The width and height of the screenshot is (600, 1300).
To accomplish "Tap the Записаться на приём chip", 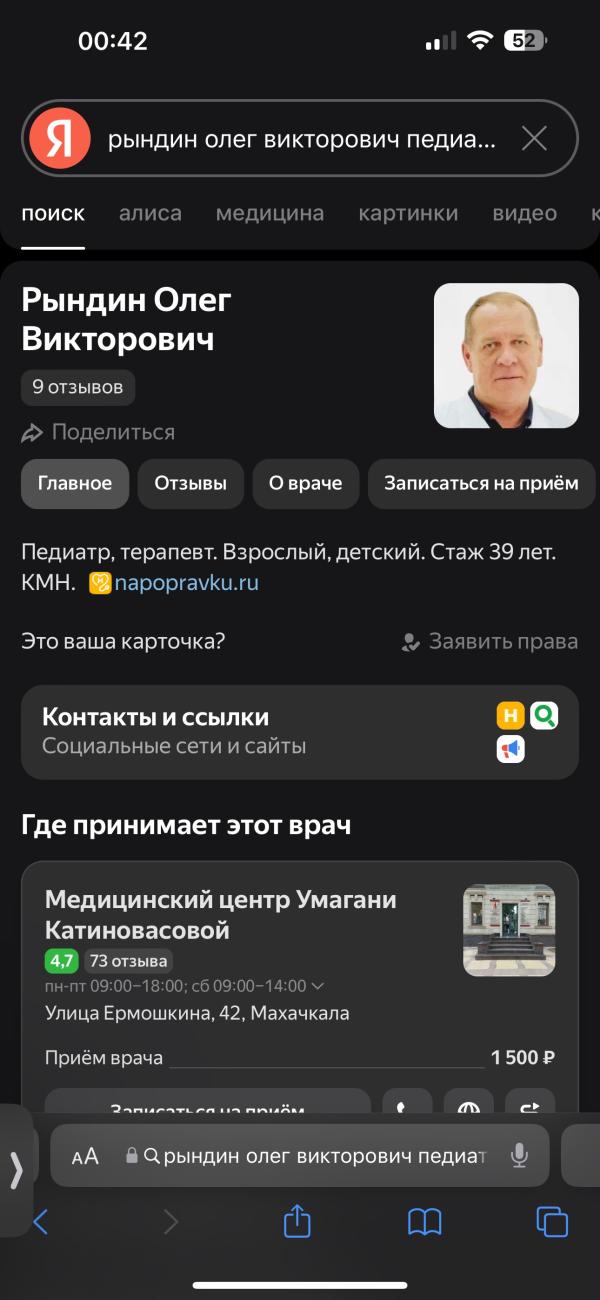I will [x=481, y=484].
